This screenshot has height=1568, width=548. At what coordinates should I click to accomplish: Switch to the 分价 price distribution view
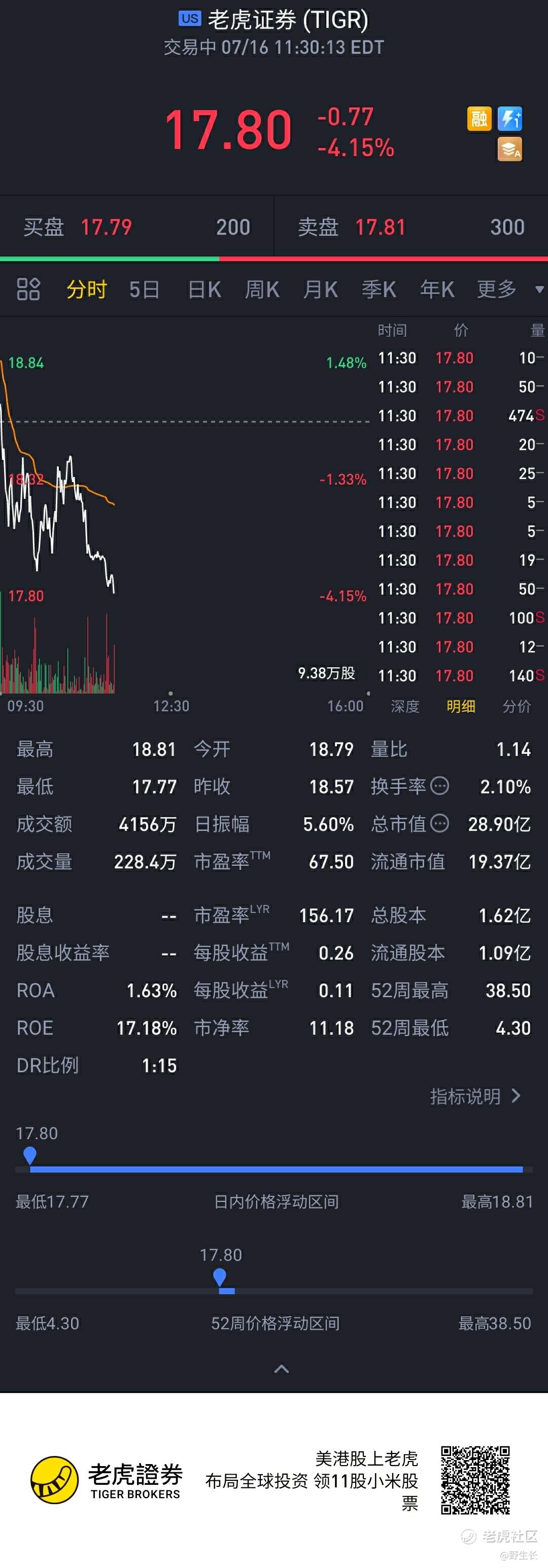pyautogui.click(x=517, y=707)
